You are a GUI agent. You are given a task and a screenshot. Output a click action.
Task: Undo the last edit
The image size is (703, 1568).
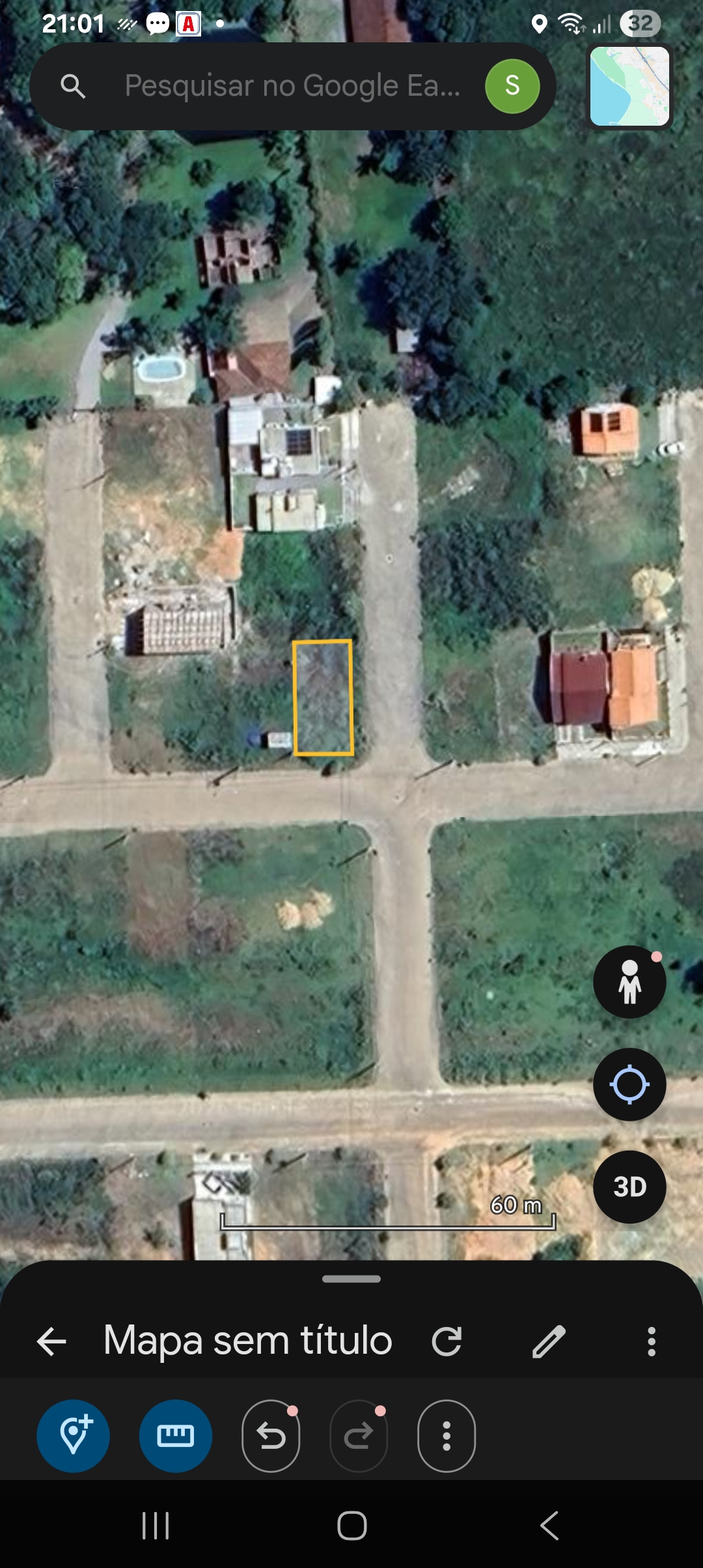click(271, 1436)
